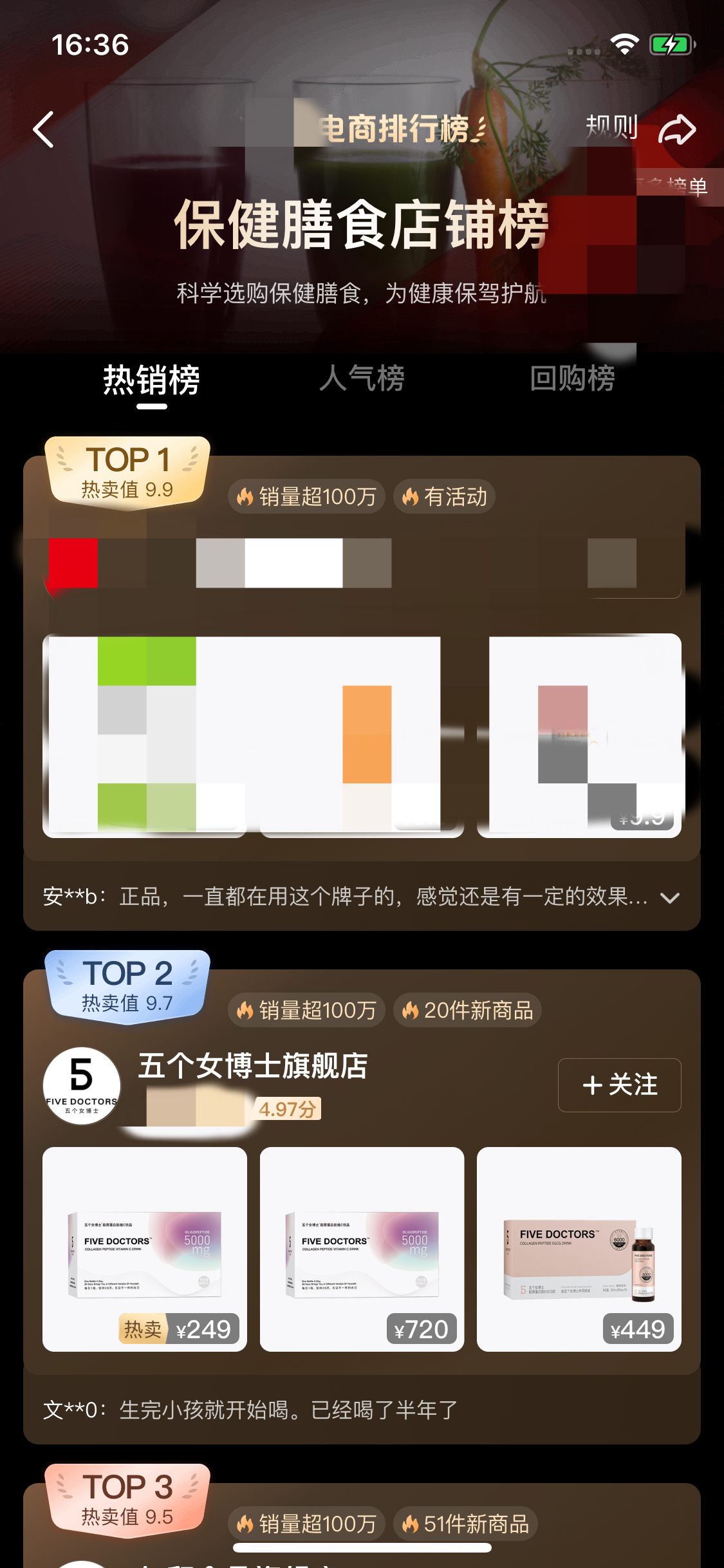Open the ¥249 hot-selling product
The width and height of the screenshot is (724, 1568).
[145, 1249]
